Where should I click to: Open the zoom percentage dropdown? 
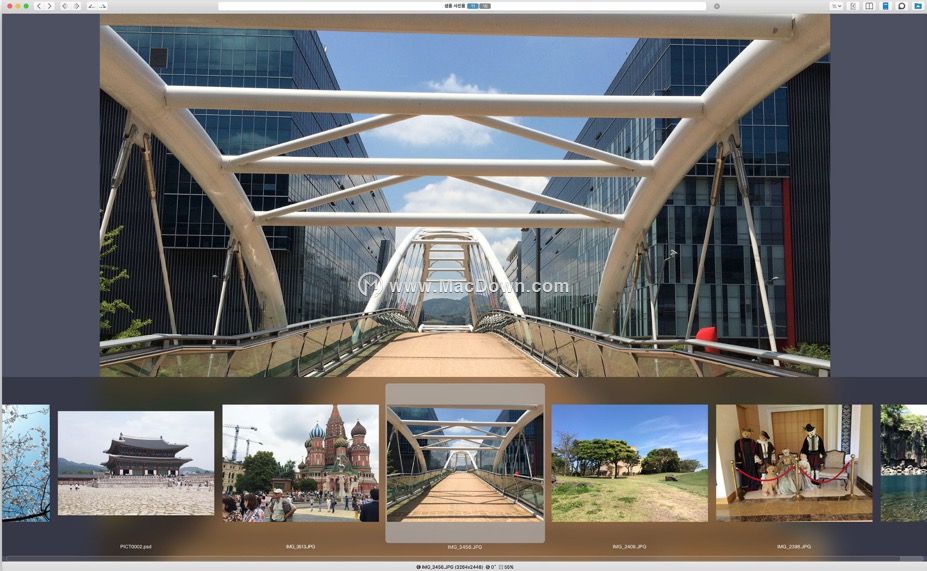[836, 6]
